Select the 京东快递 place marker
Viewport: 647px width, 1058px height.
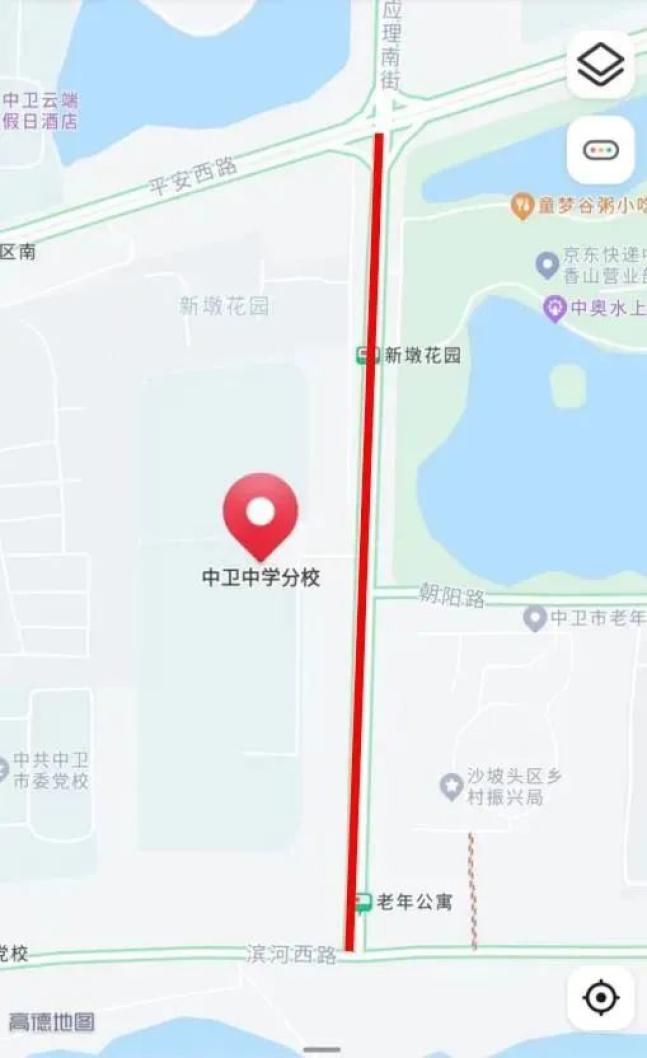547,265
